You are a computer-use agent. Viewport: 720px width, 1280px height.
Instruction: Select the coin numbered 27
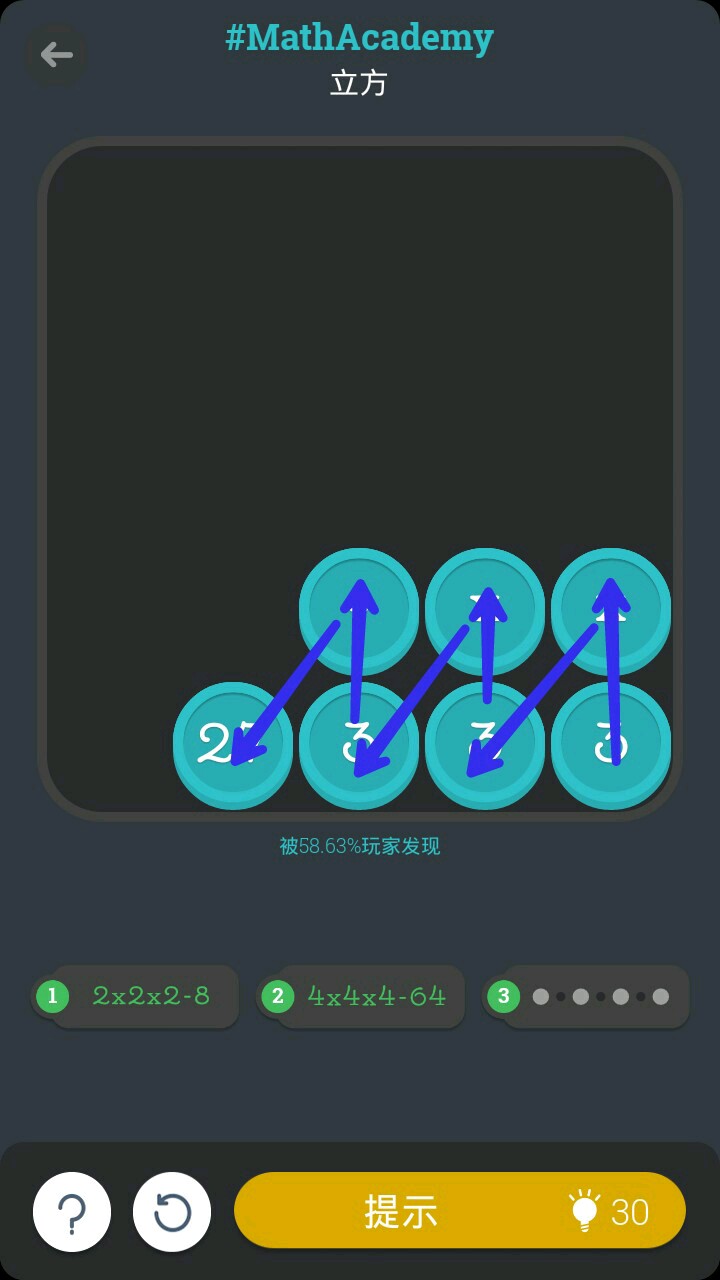[x=232, y=744]
